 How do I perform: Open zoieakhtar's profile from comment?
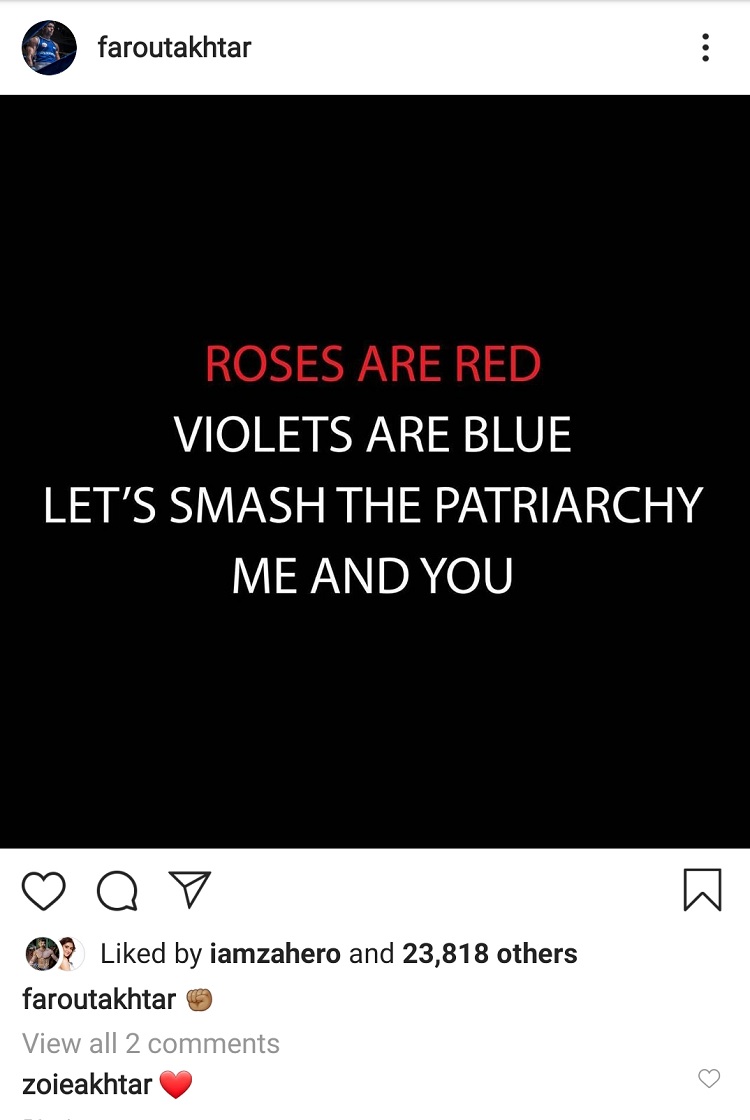[x=87, y=1083]
